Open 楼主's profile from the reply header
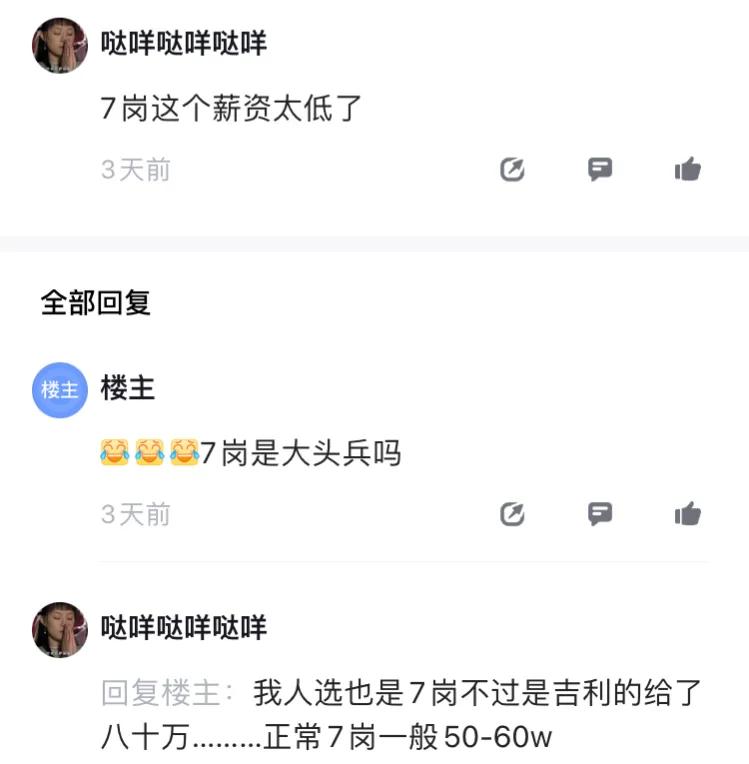 (x=128, y=391)
